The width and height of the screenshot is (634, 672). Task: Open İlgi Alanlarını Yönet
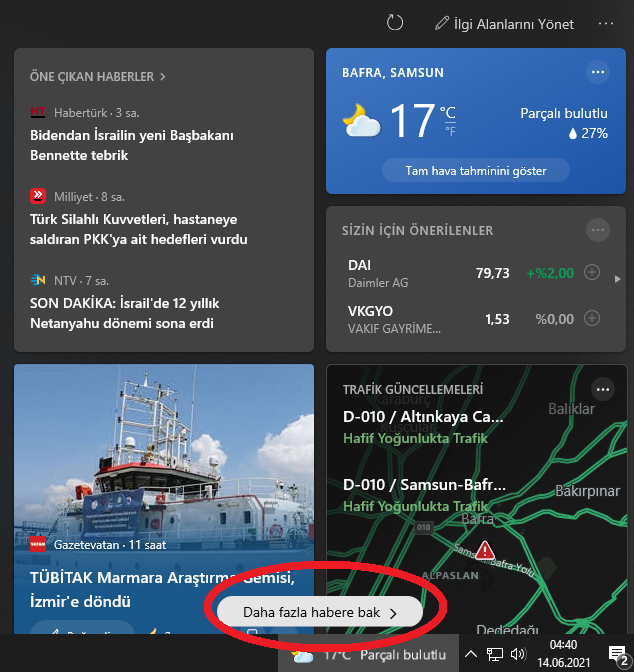503,23
